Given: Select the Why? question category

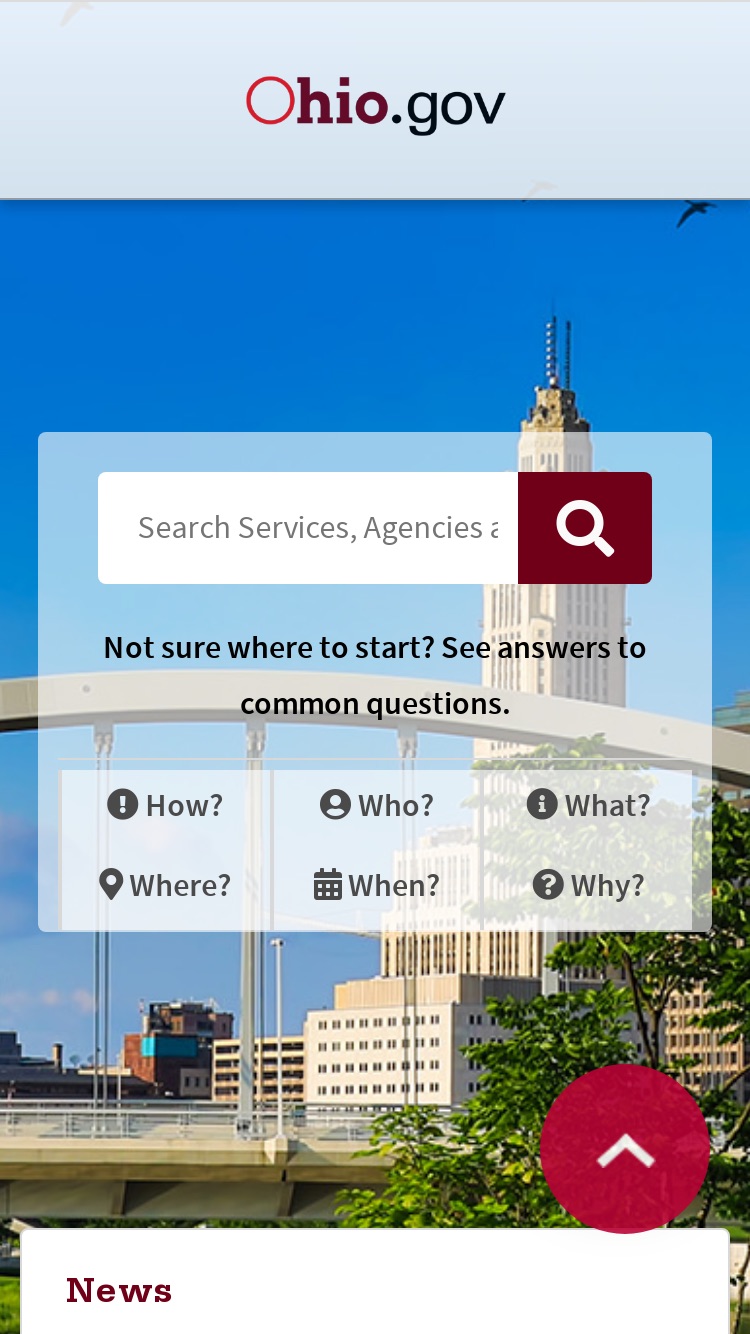Looking at the screenshot, I should point(589,885).
